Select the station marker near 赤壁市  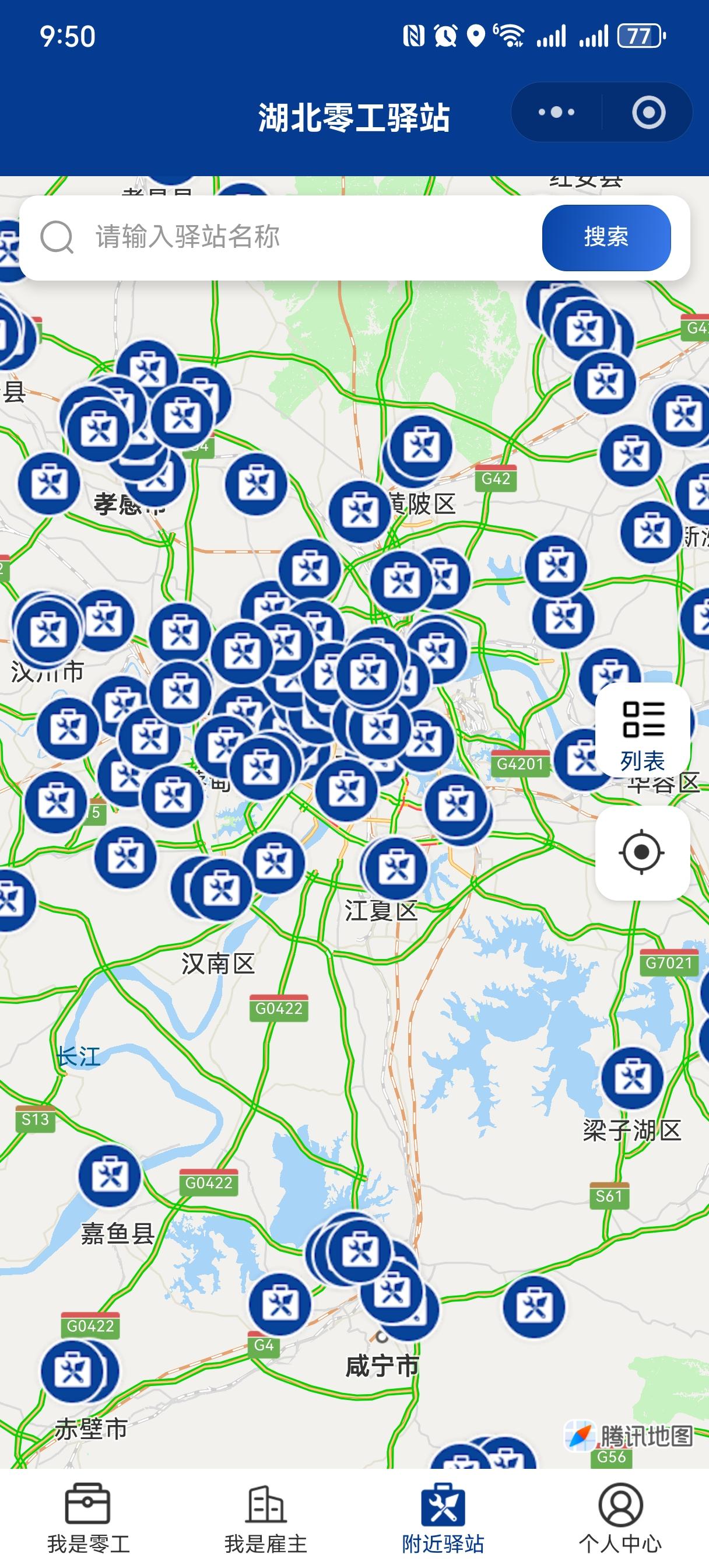pos(73,1371)
